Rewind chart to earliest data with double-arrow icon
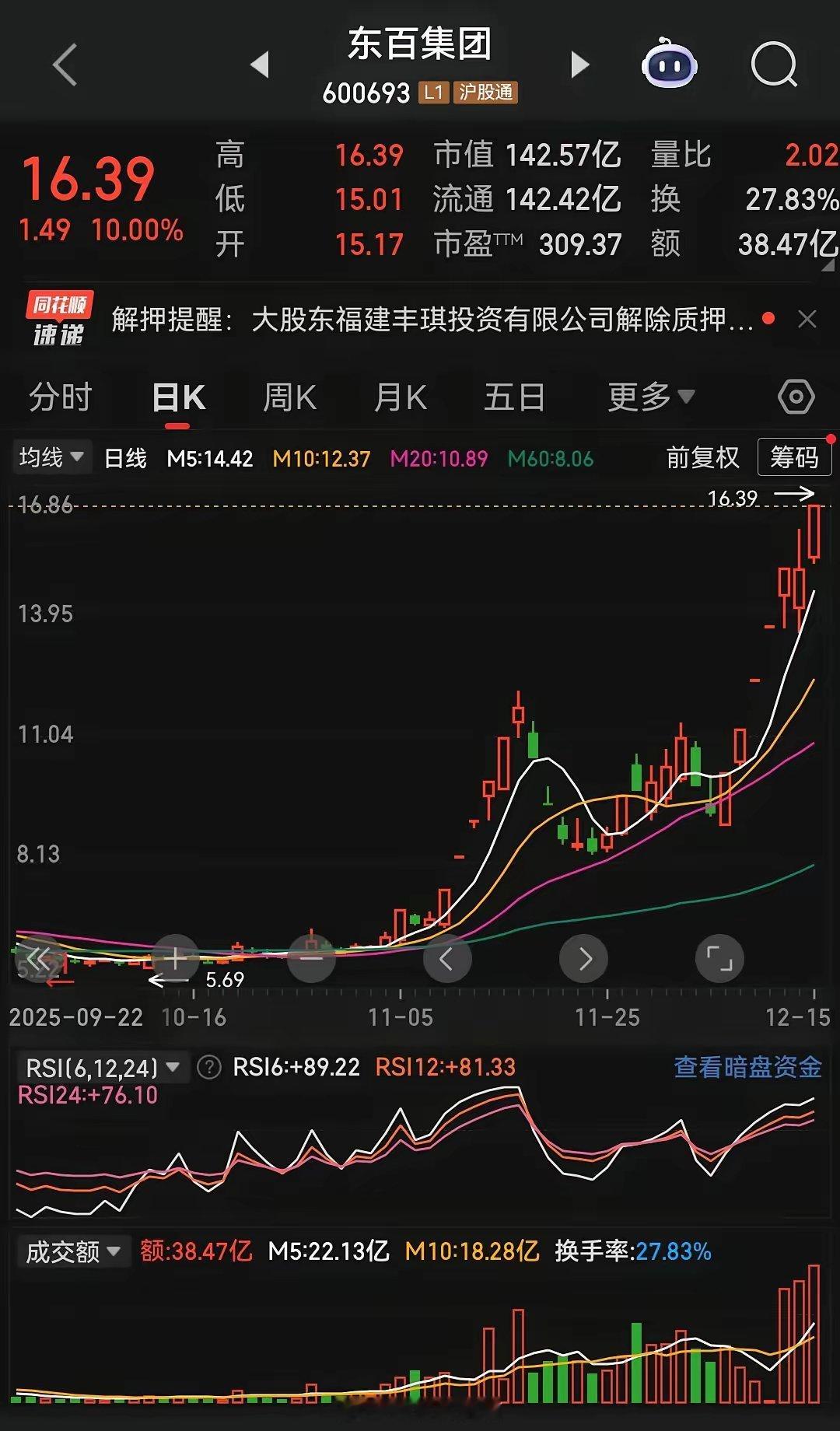This screenshot has width=840, height=1431. (39, 958)
